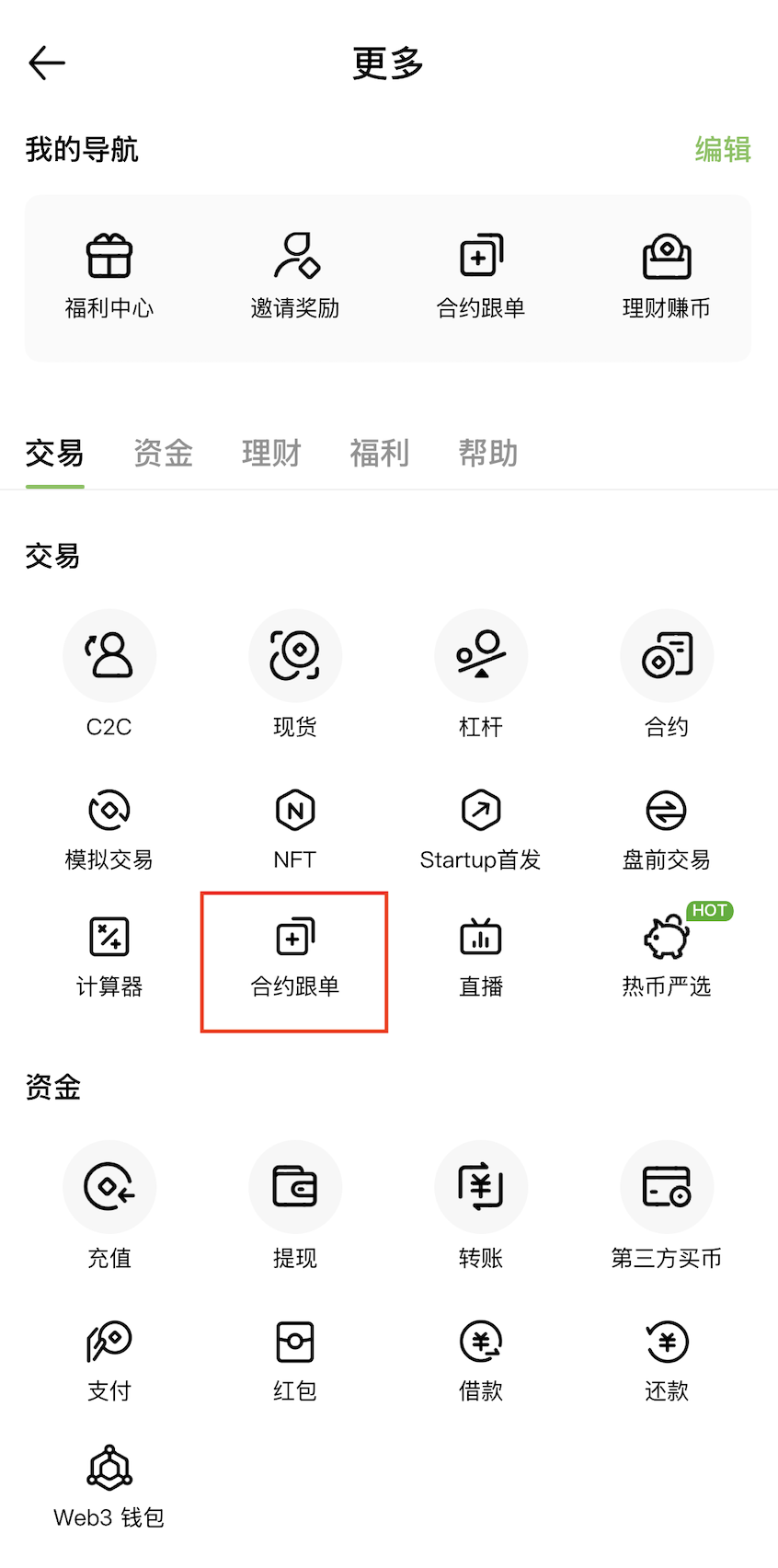This screenshot has height=1568, width=778.
Task: Go back using the top-left arrow
Action: pos(47,63)
